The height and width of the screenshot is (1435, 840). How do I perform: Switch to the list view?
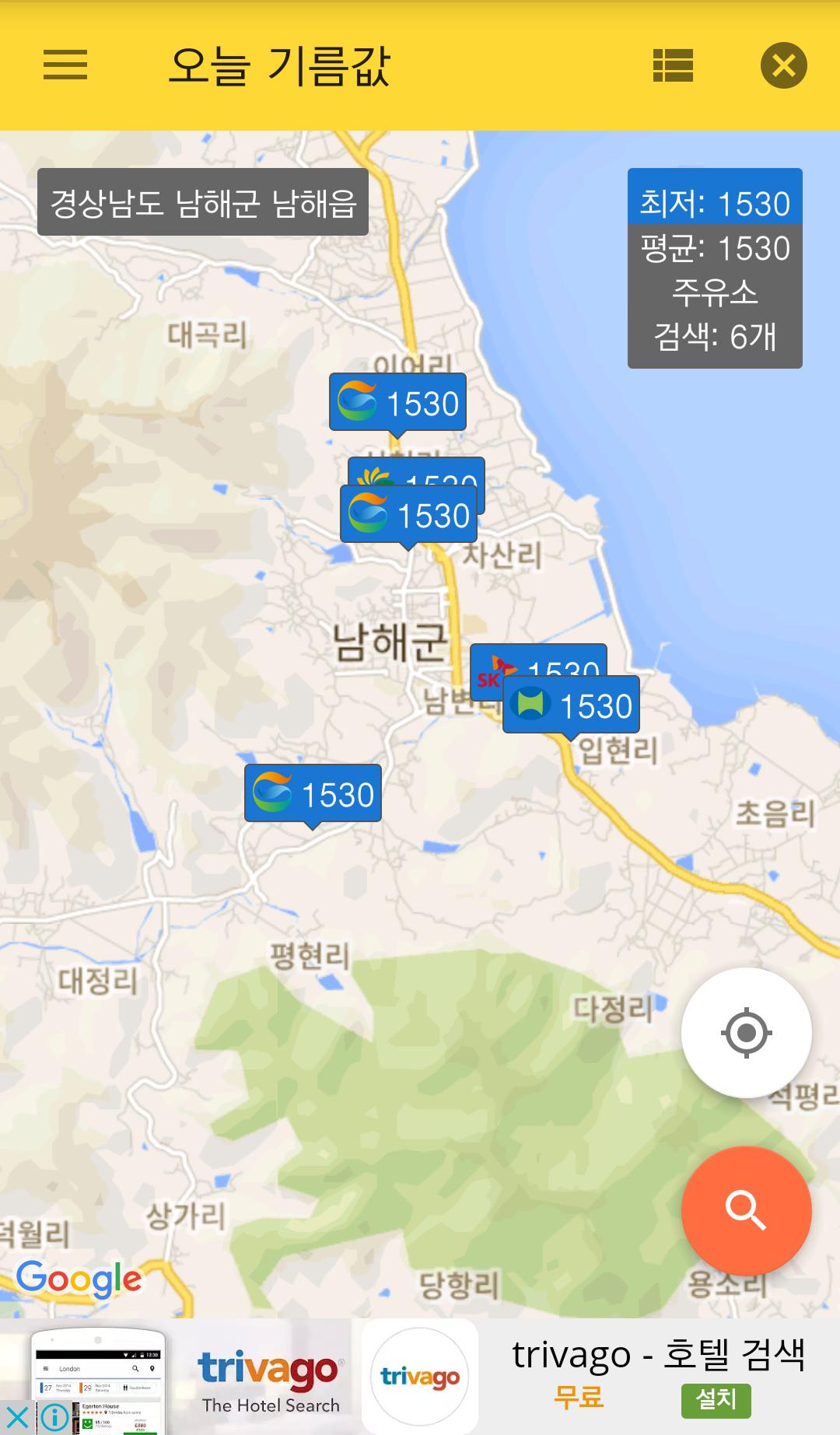coord(673,65)
